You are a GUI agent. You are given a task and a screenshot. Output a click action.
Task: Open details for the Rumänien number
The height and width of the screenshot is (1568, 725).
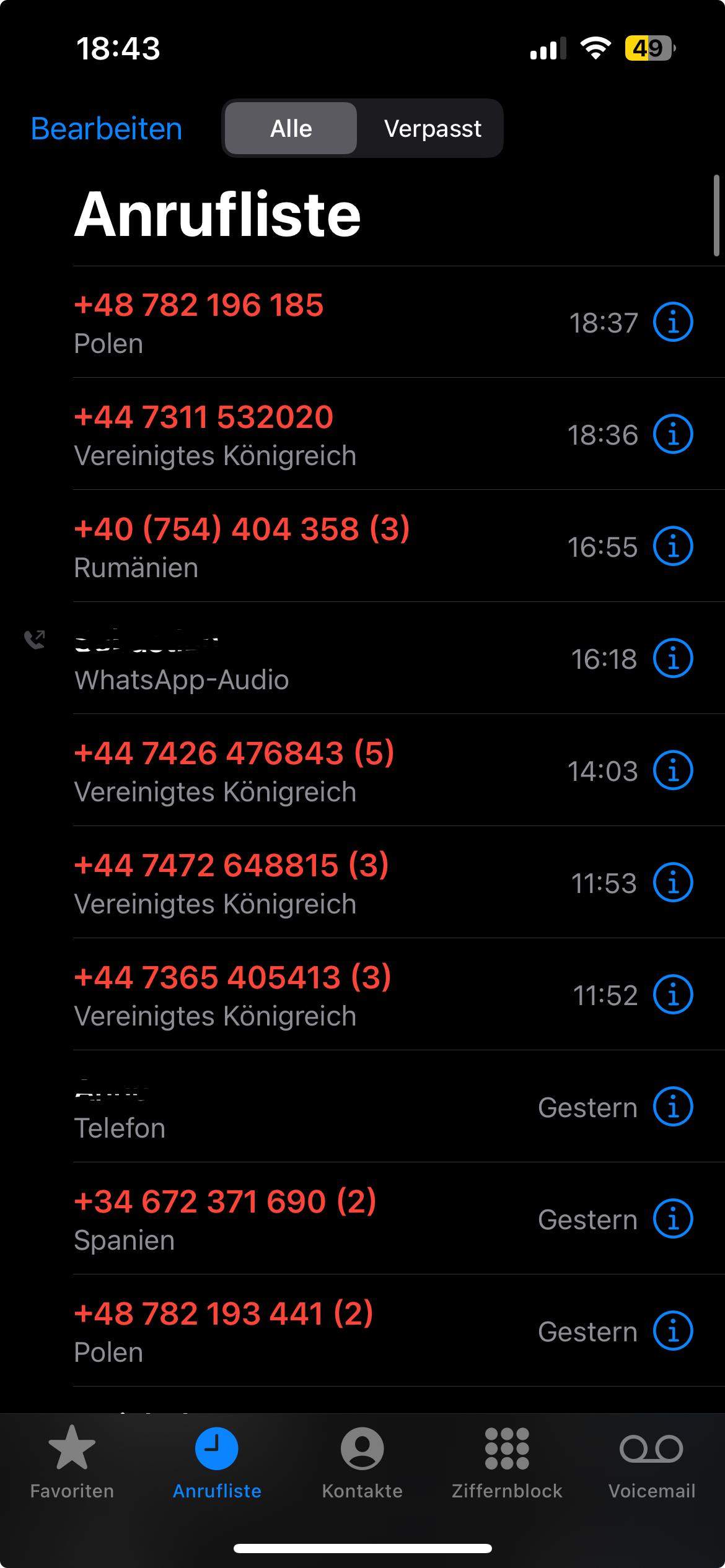672,546
